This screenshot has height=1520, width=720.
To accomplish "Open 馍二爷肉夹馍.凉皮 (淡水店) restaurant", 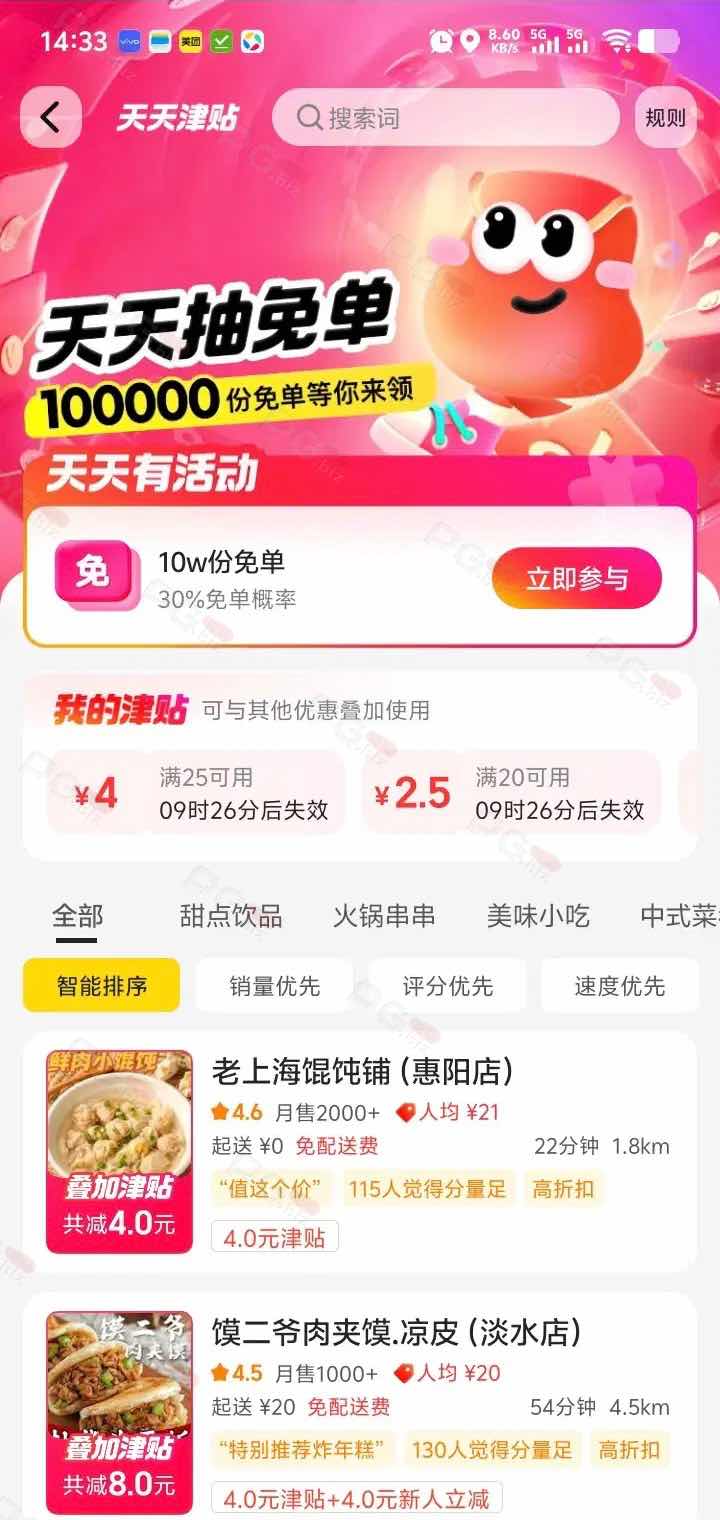I will 360,1406.
